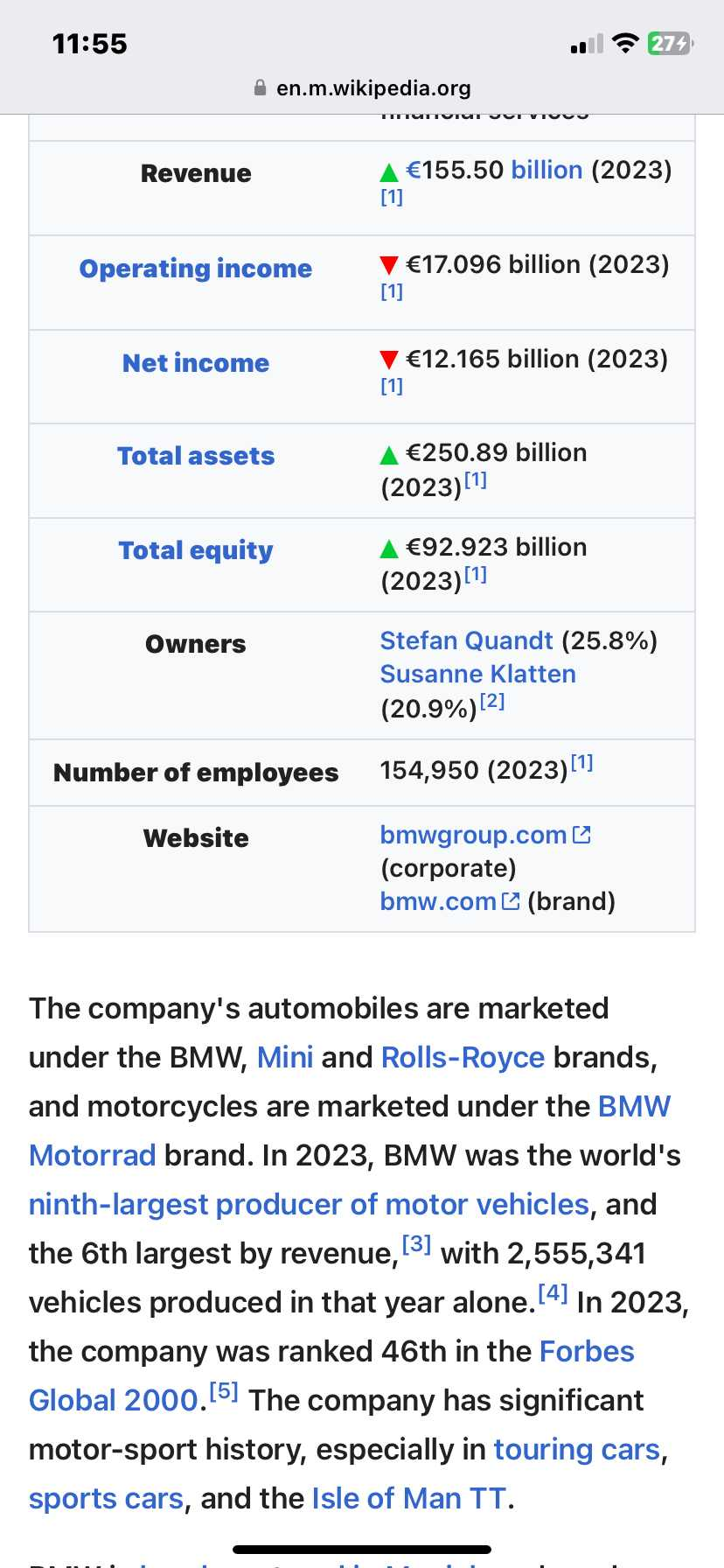The image size is (724, 1568).
Task: Open the Net income link
Action: click(196, 363)
